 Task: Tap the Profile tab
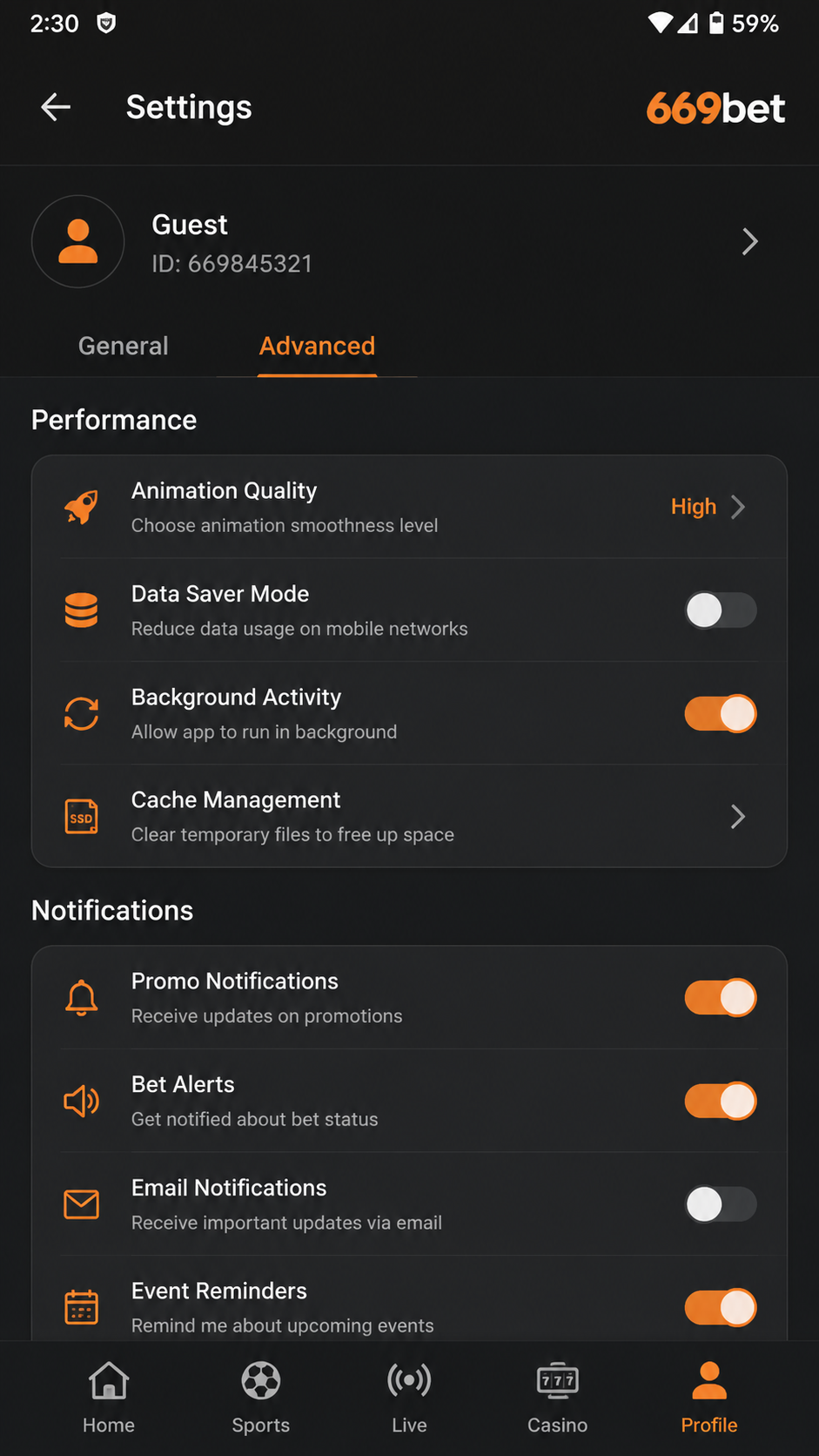pos(709,1398)
